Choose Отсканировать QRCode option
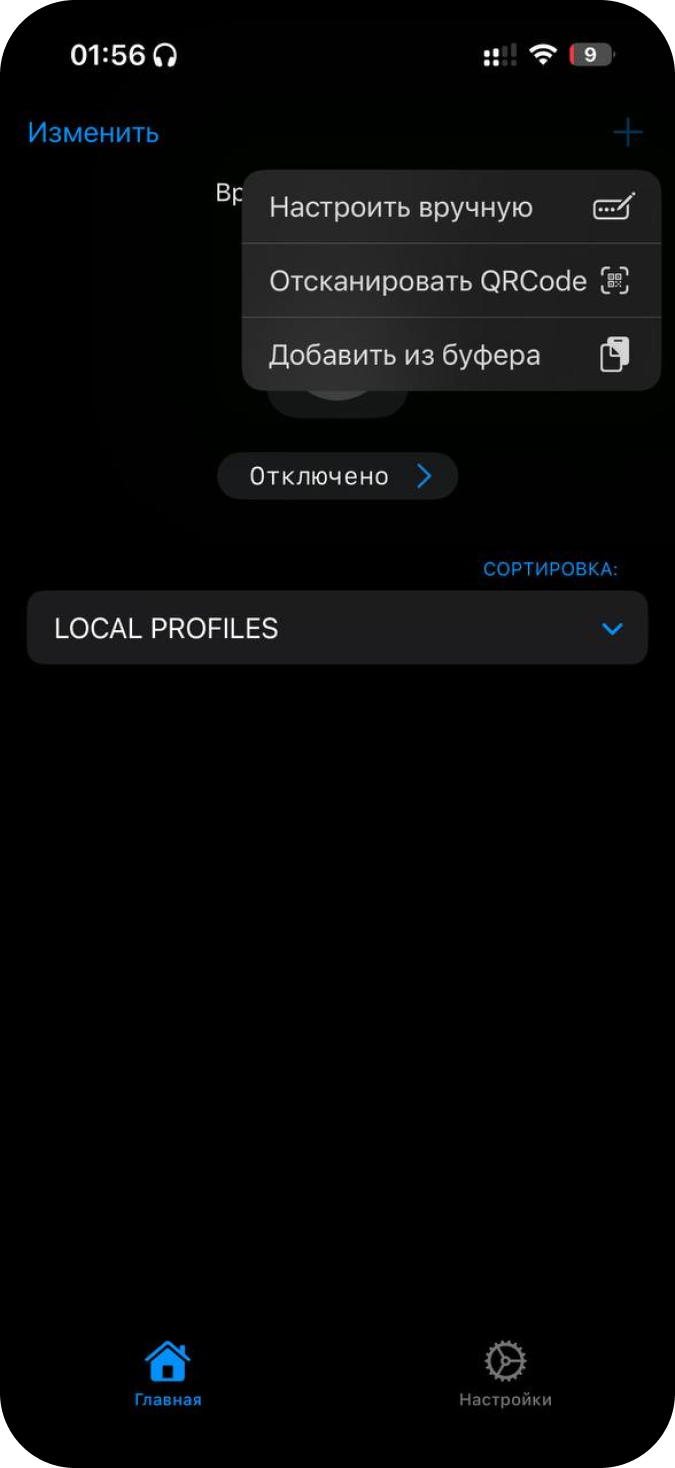 (x=450, y=281)
